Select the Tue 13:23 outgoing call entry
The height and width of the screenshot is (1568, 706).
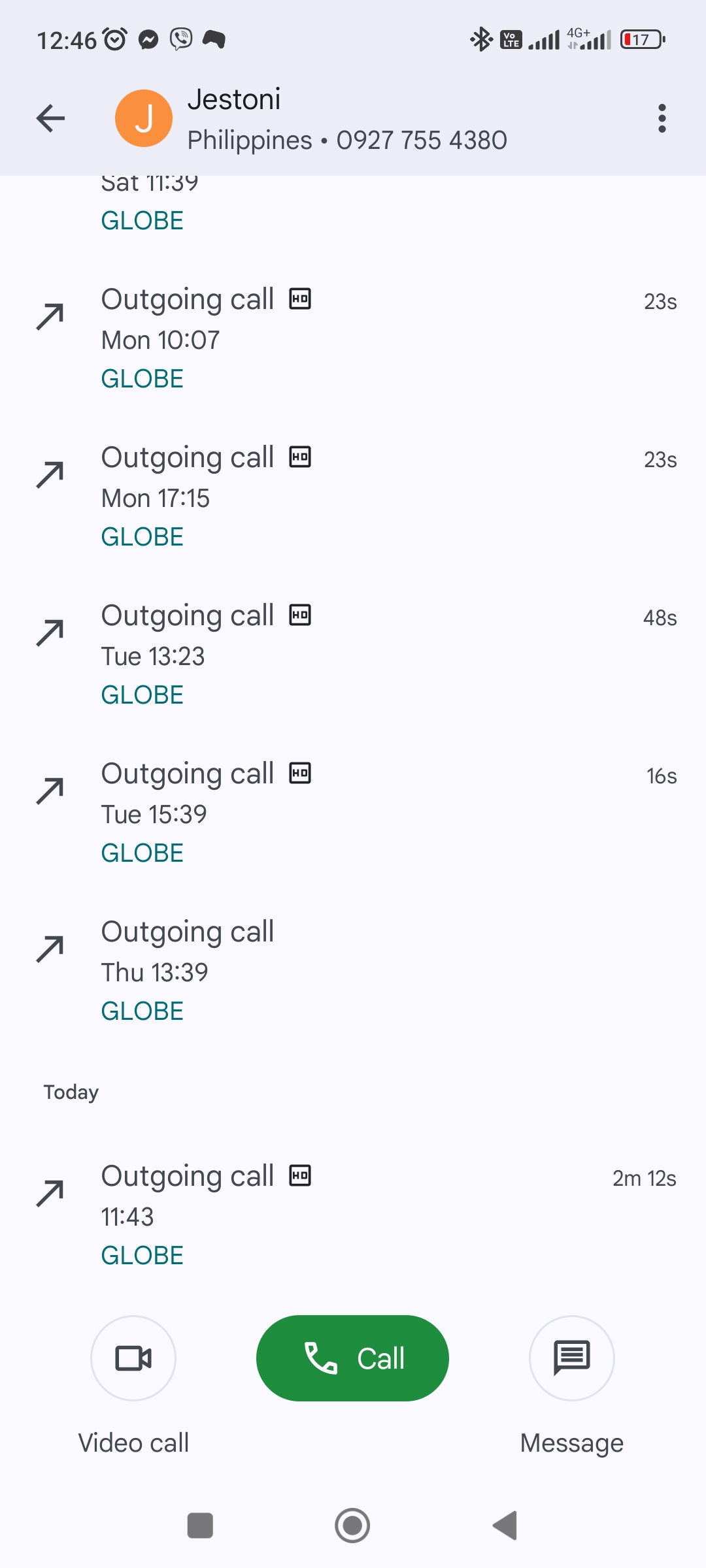click(353, 655)
